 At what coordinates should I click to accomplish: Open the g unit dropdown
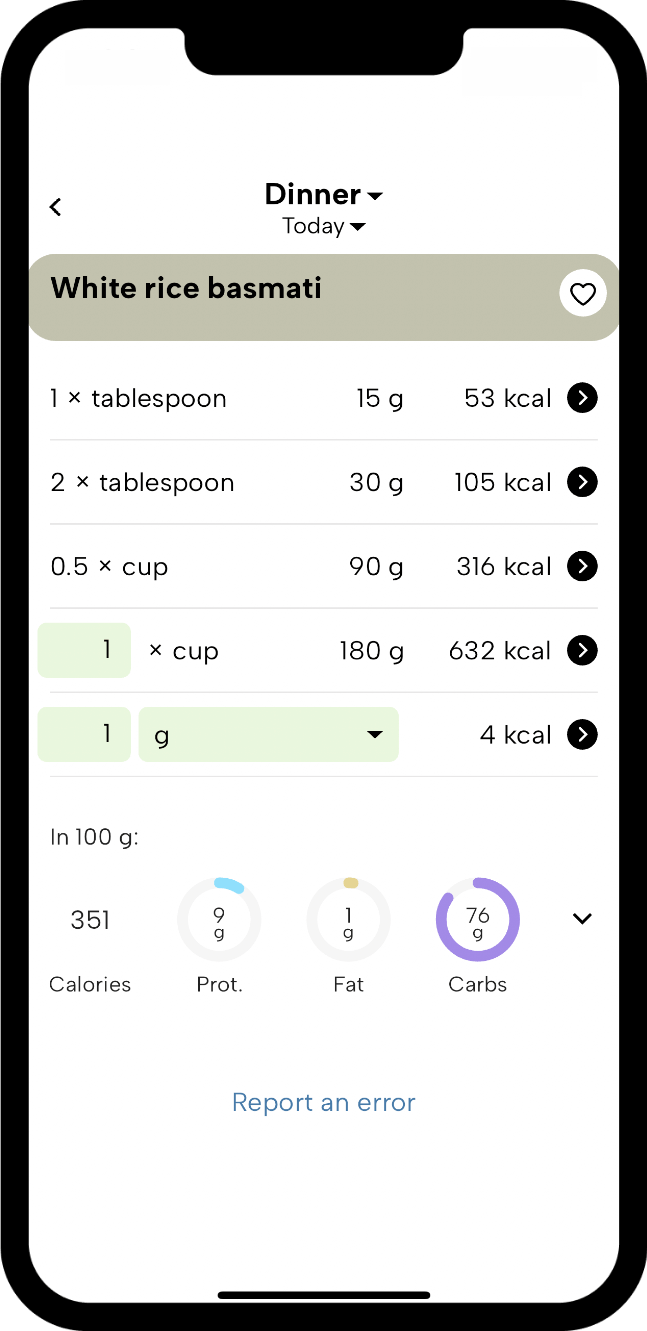click(x=268, y=734)
